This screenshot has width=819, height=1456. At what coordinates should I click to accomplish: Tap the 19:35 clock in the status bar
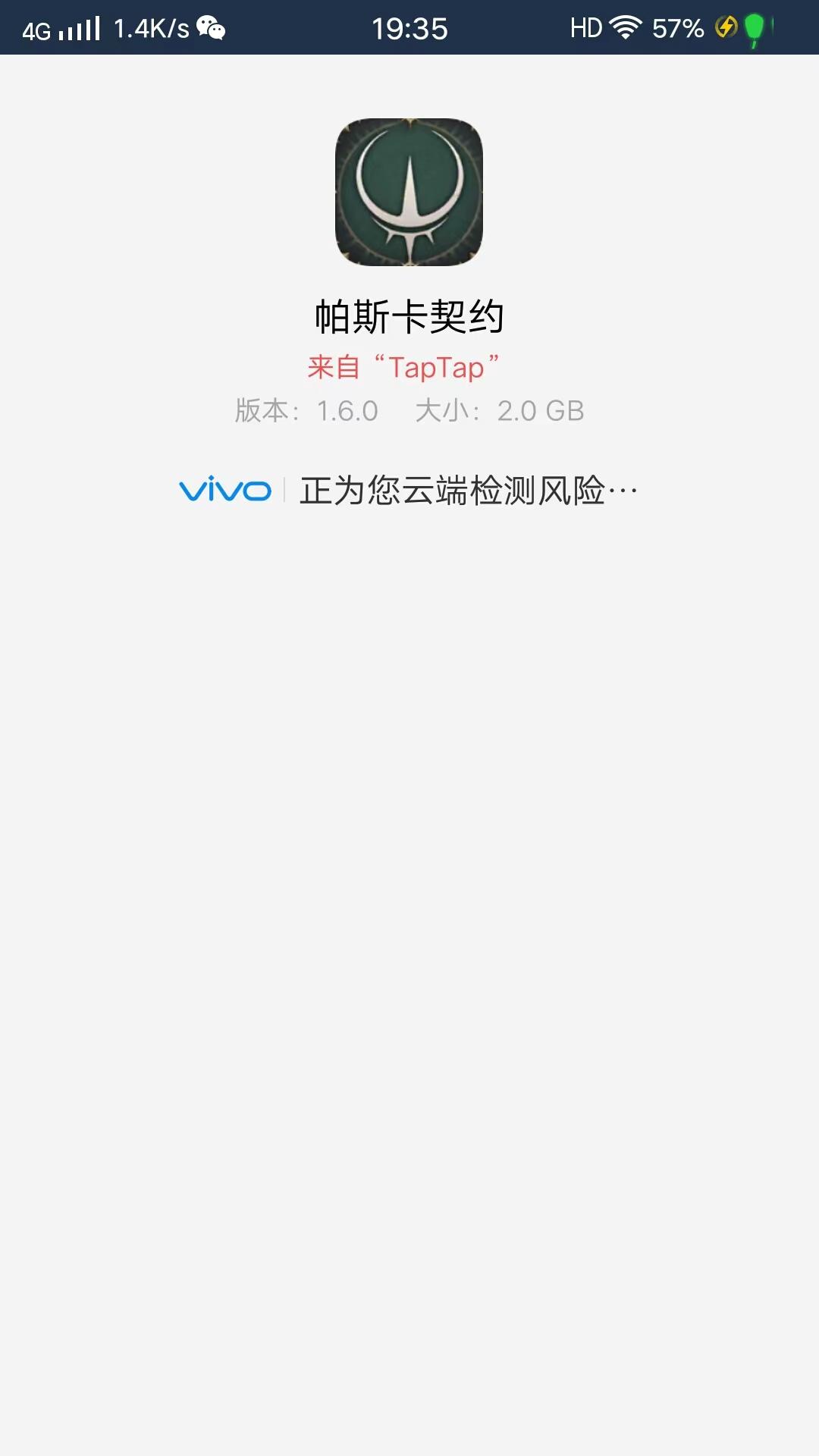pos(409,27)
